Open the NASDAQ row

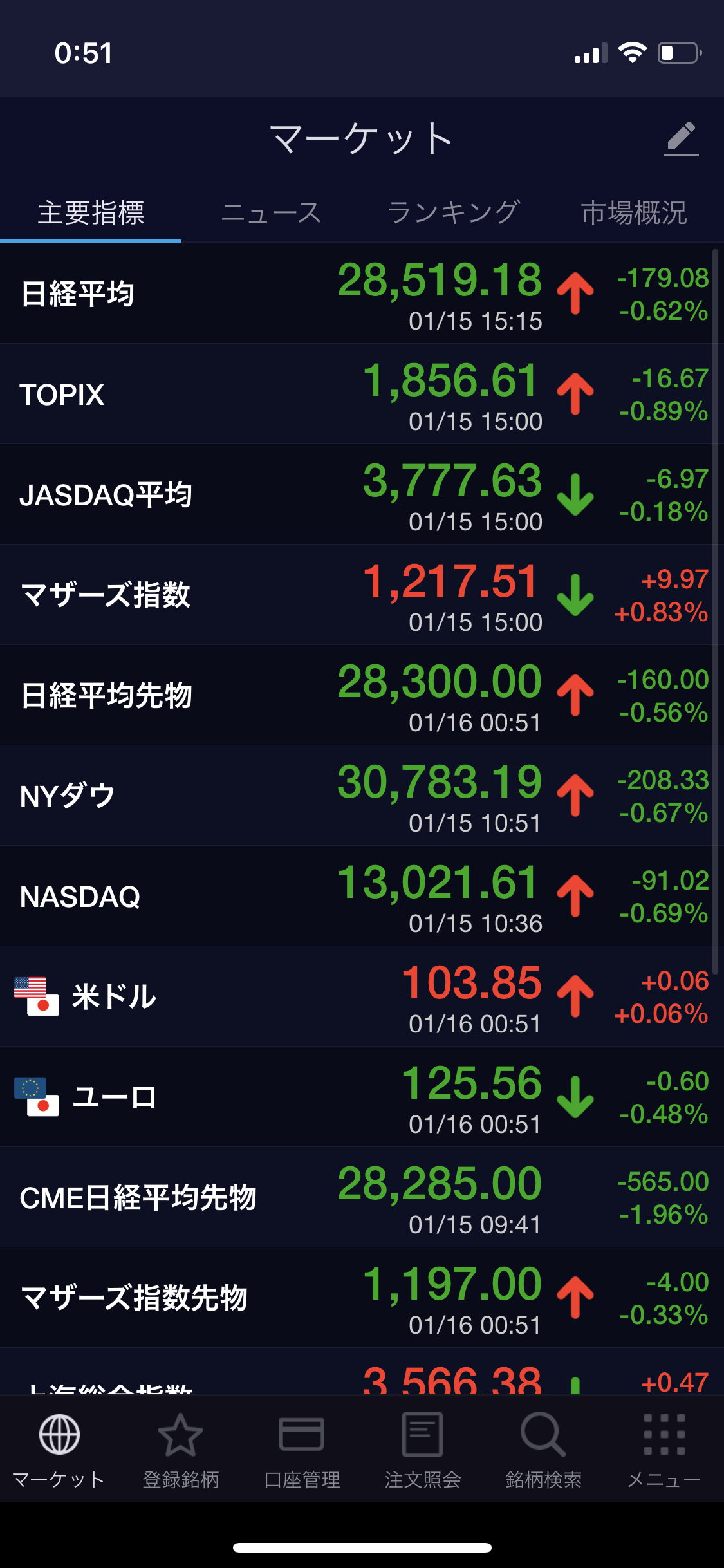(x=362, y=897)
